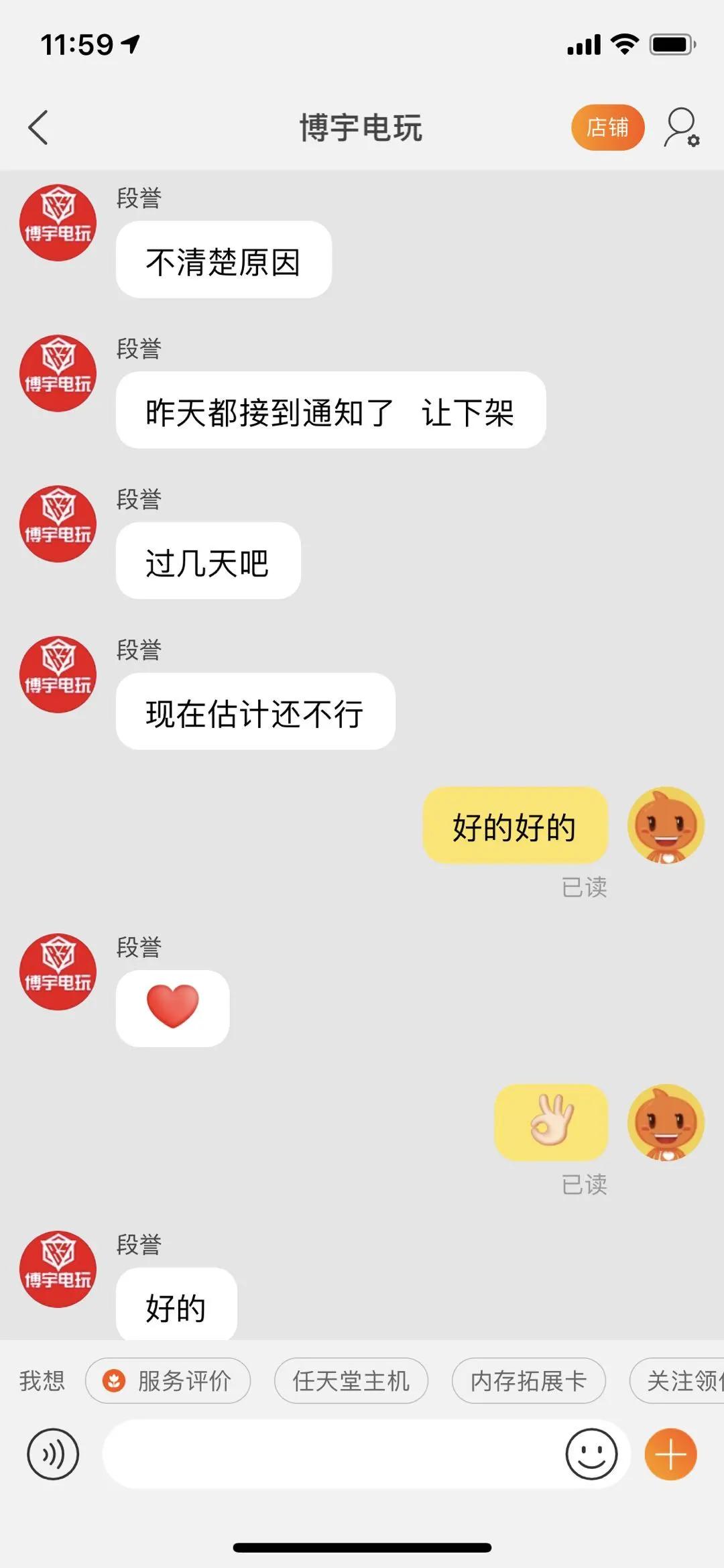Tap the flower icon on the 服务评价 chip
Viewport: 724px width, 1568px height.
pyautogui.click(x=113, y=1380)
